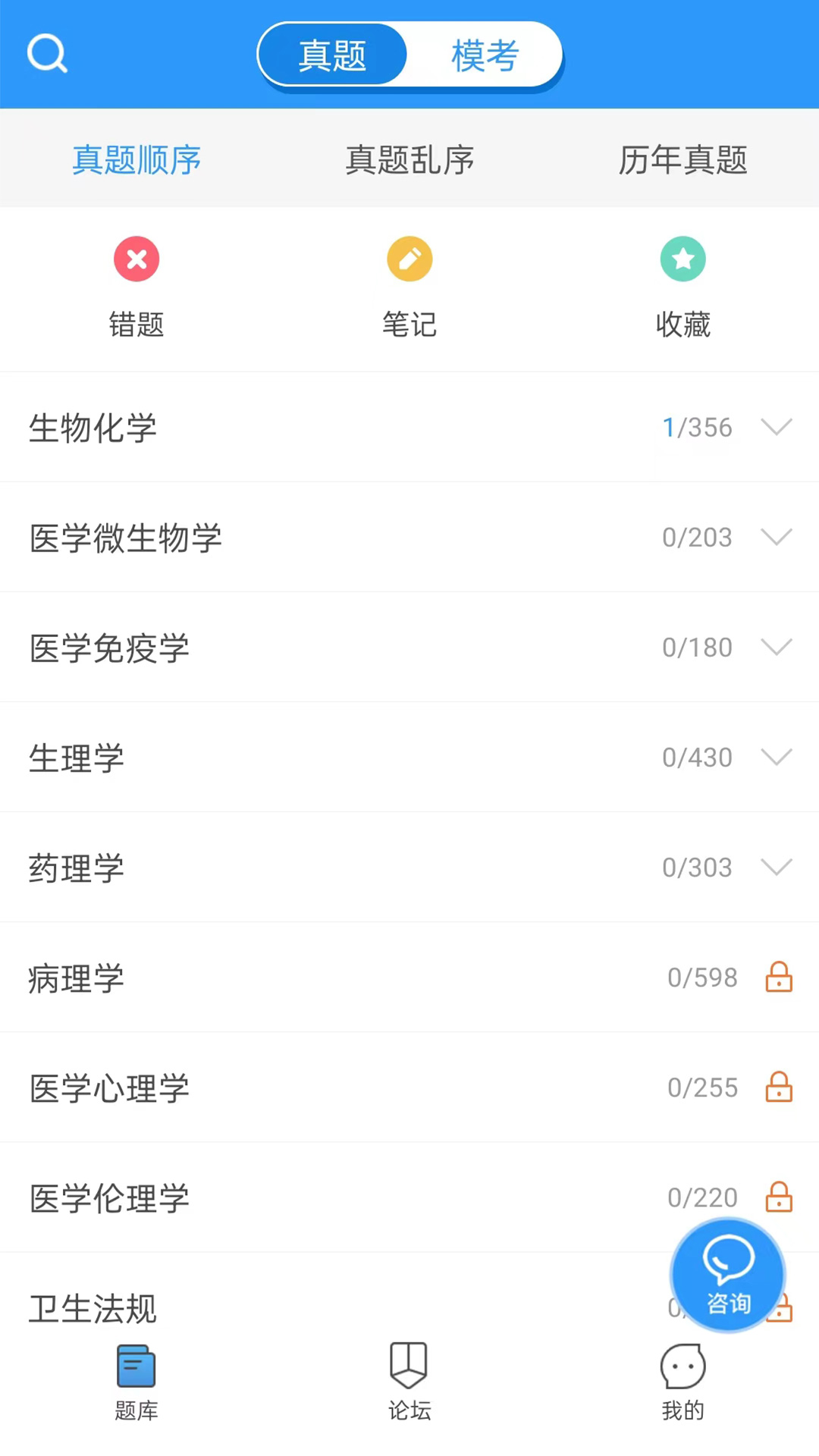Expand the 医学微生物学 chapter list
819x1456 pixels.
[x=777, y=538]
